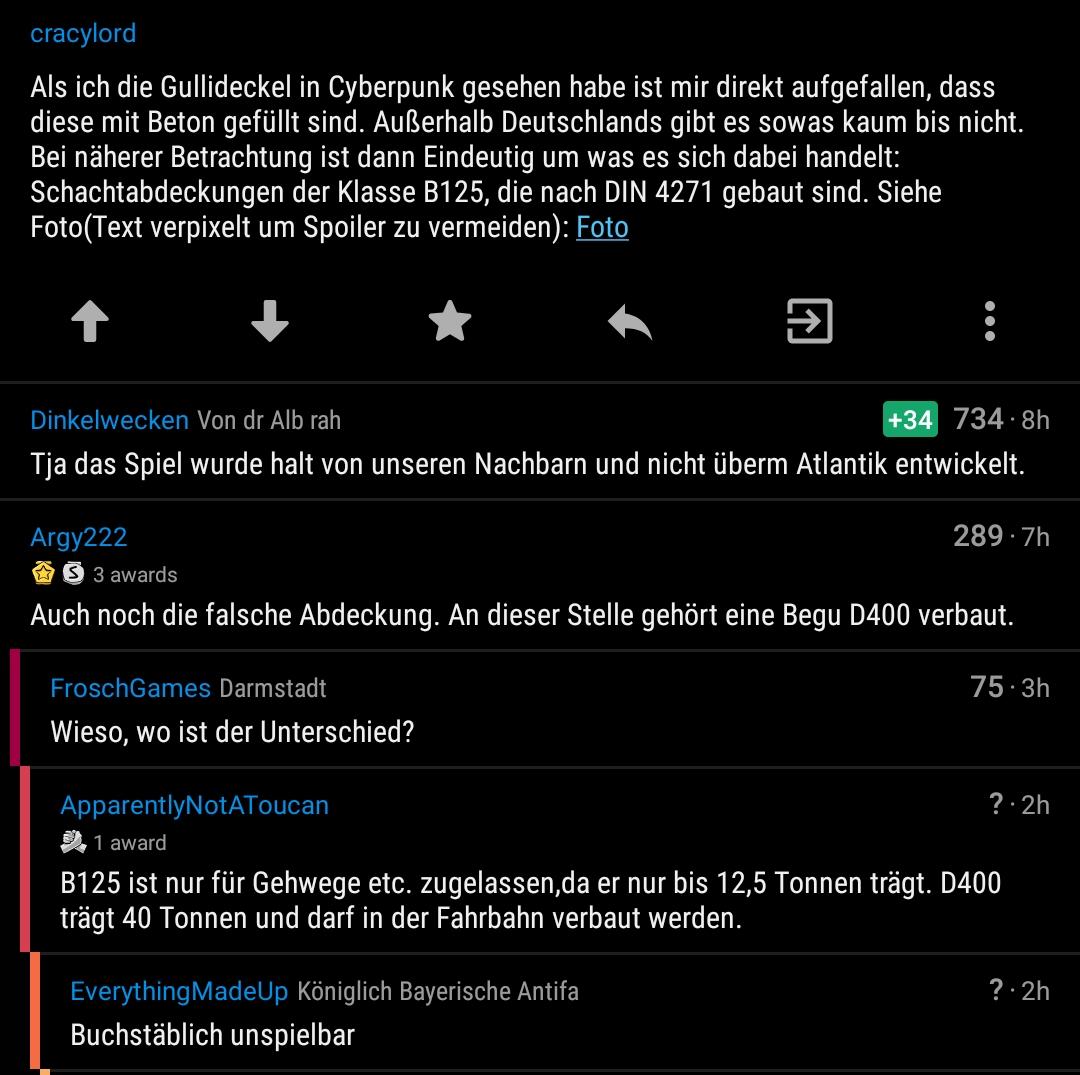This screenshot has height=1075, width=1080.
Task: Visit FroschGames' profile
Action: pyautogui.click(x=130, y=688)
